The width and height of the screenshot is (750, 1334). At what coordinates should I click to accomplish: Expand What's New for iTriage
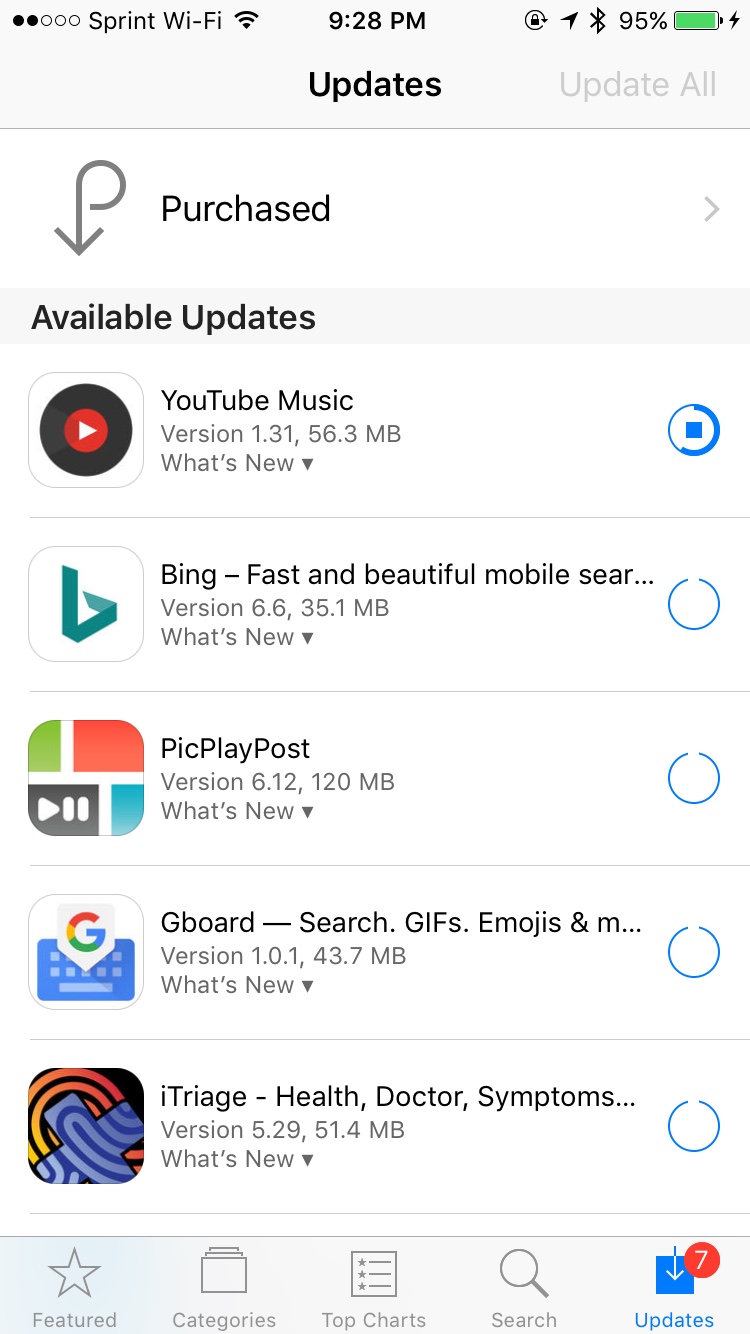point(237,1160)
